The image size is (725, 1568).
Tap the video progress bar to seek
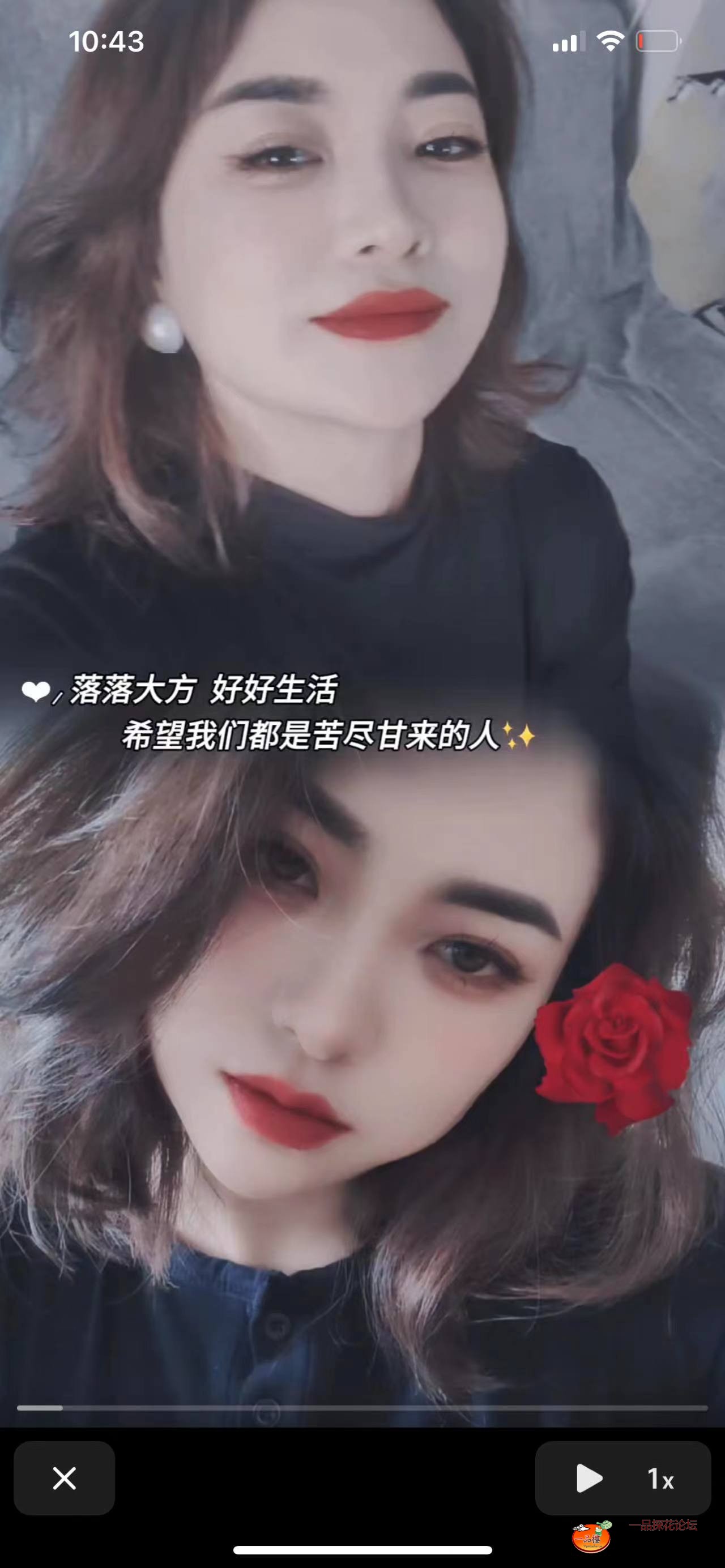click(x=362, y=1408)
